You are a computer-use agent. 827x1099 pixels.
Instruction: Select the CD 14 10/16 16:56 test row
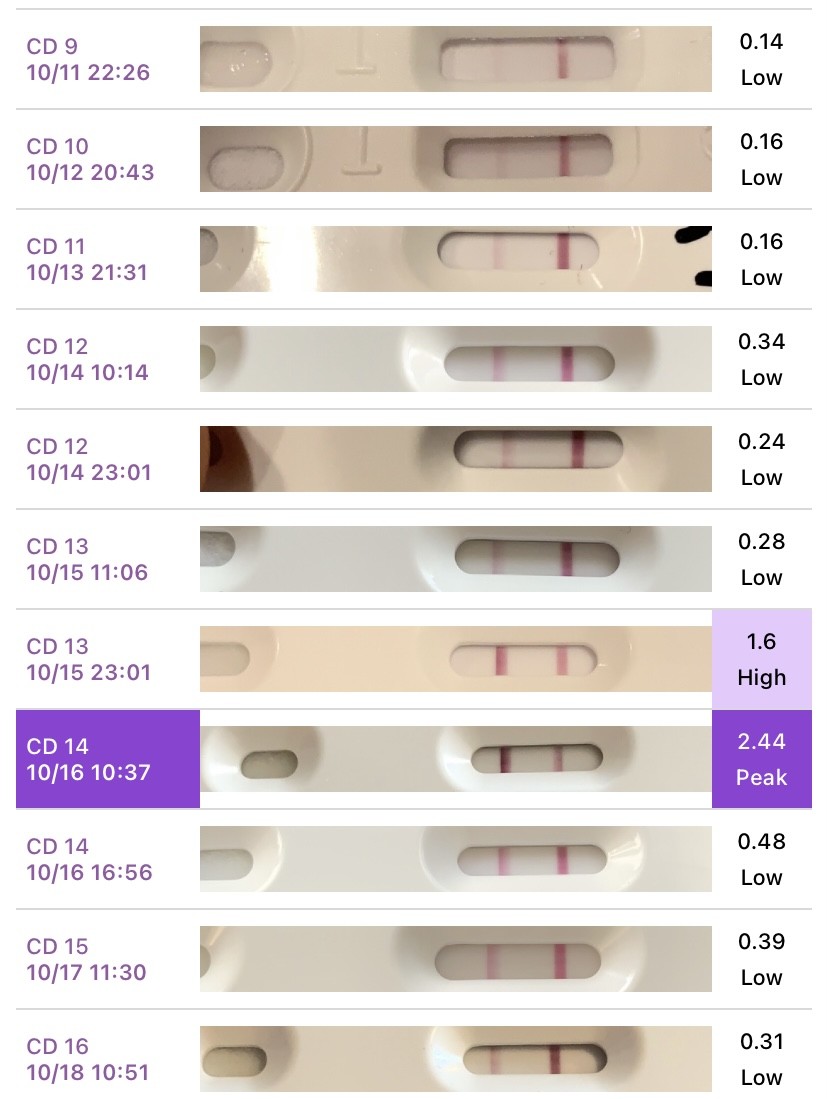(90, 859)
